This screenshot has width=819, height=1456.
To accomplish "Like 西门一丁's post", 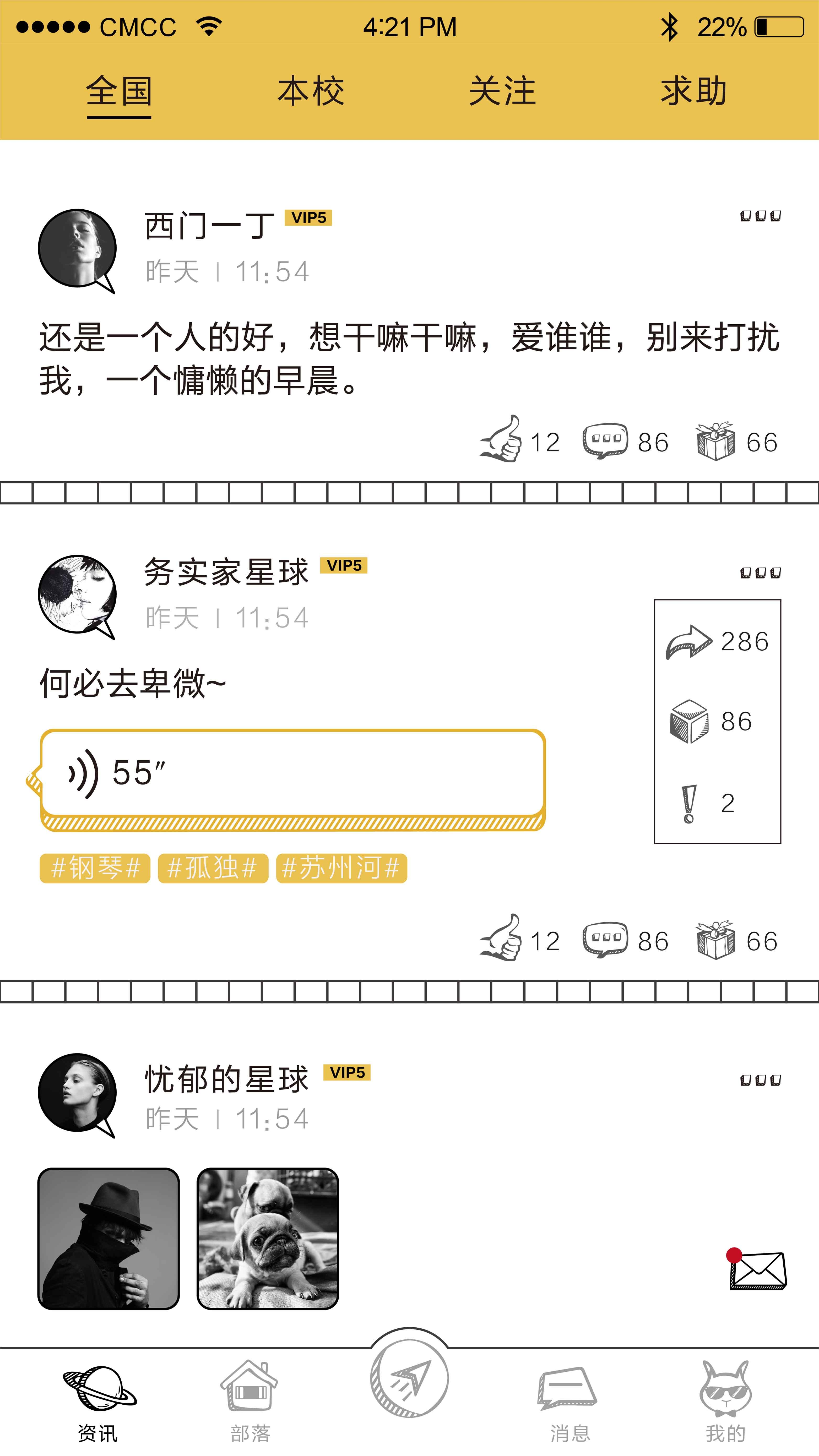I will [x=501, y=439].
